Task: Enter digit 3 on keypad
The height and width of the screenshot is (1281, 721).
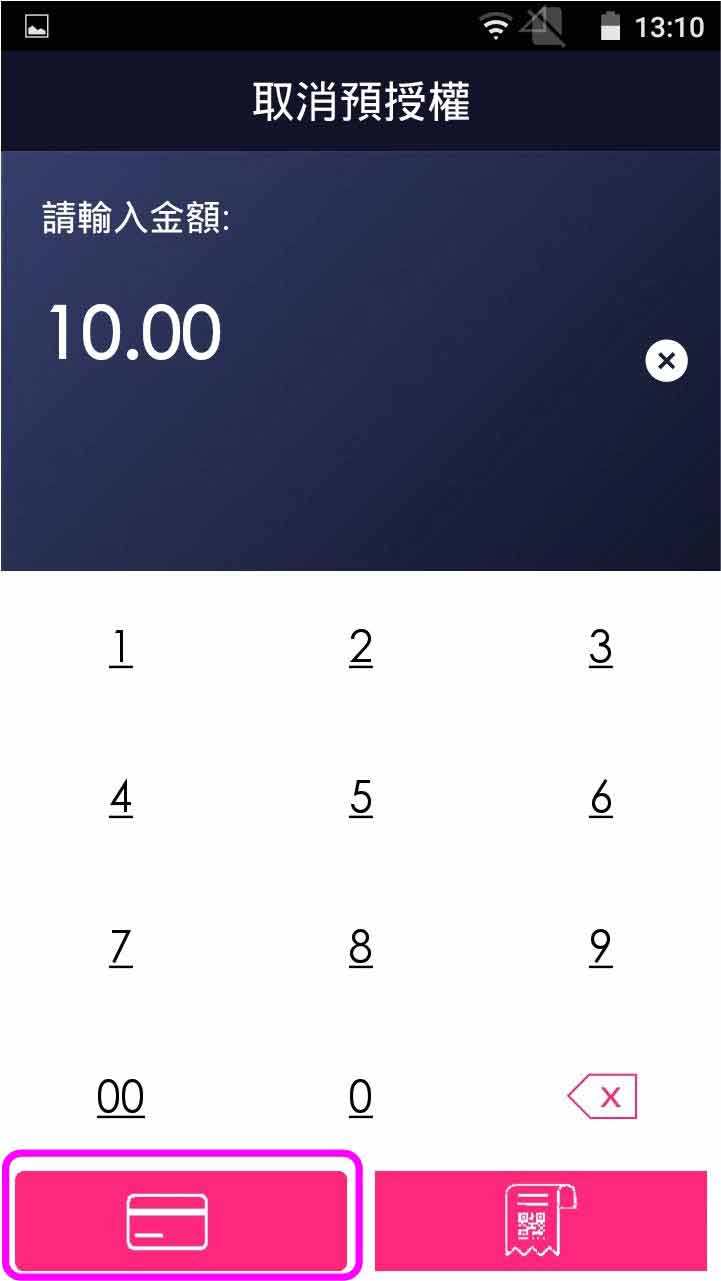Action: pos(600,649)
